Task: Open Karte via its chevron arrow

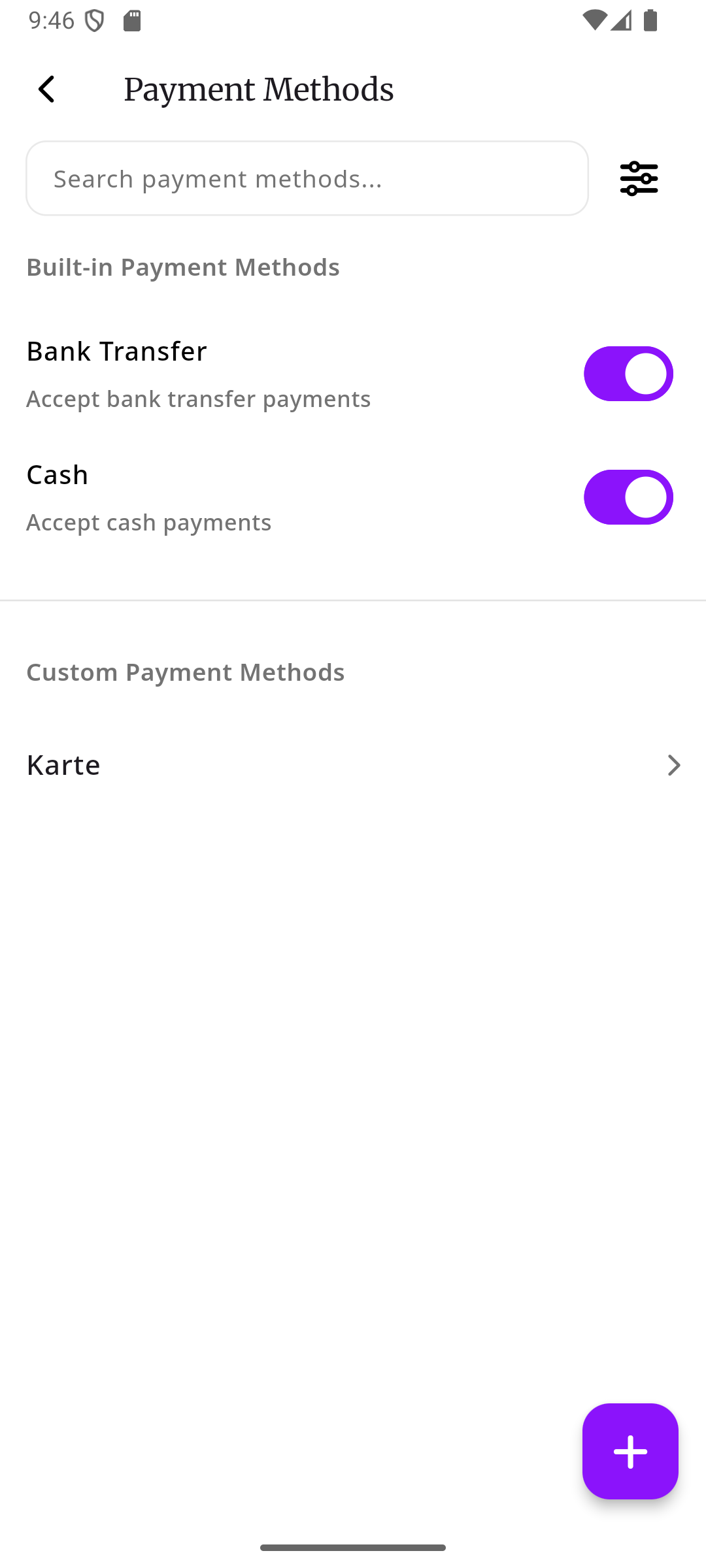Action: (x=674, y=765)
